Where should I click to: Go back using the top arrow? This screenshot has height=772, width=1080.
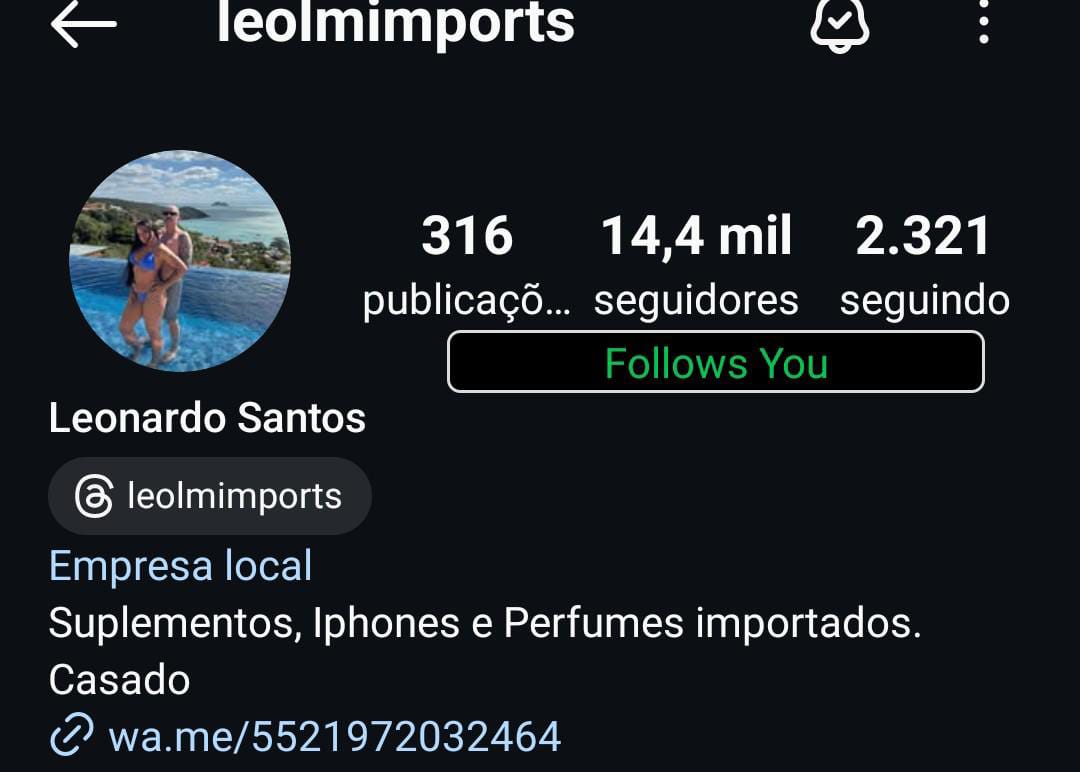click(84, 24)
